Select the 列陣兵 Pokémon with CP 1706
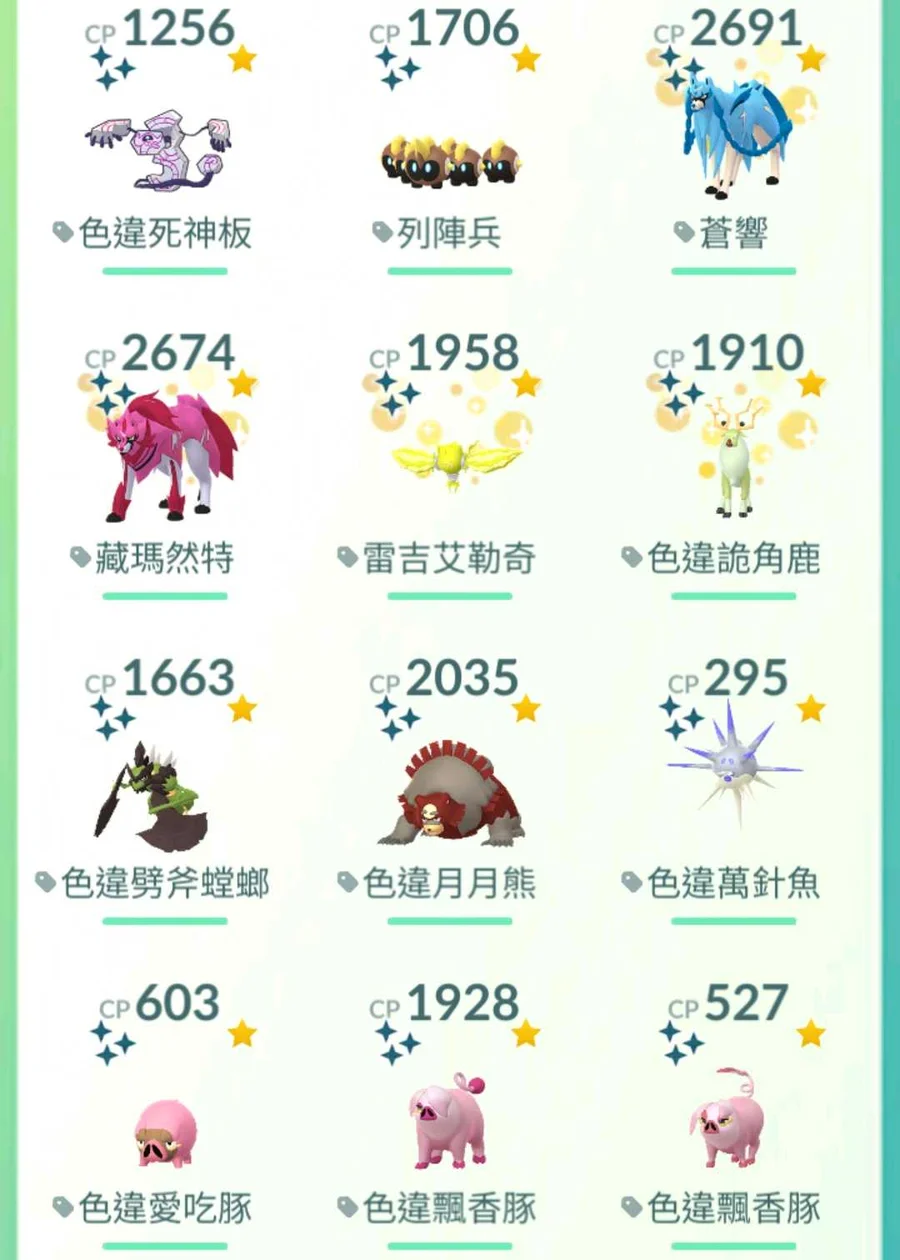900x1260 pixels. (x=450, y=160)
